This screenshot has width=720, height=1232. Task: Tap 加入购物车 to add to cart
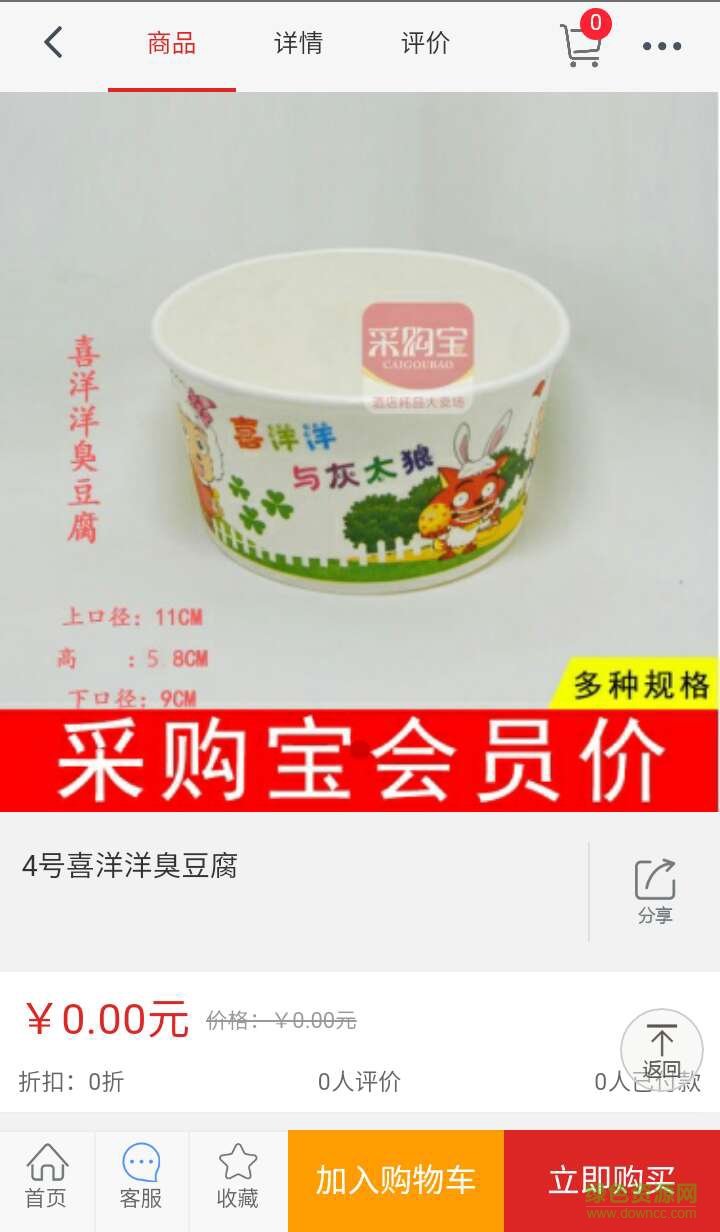395,1180
